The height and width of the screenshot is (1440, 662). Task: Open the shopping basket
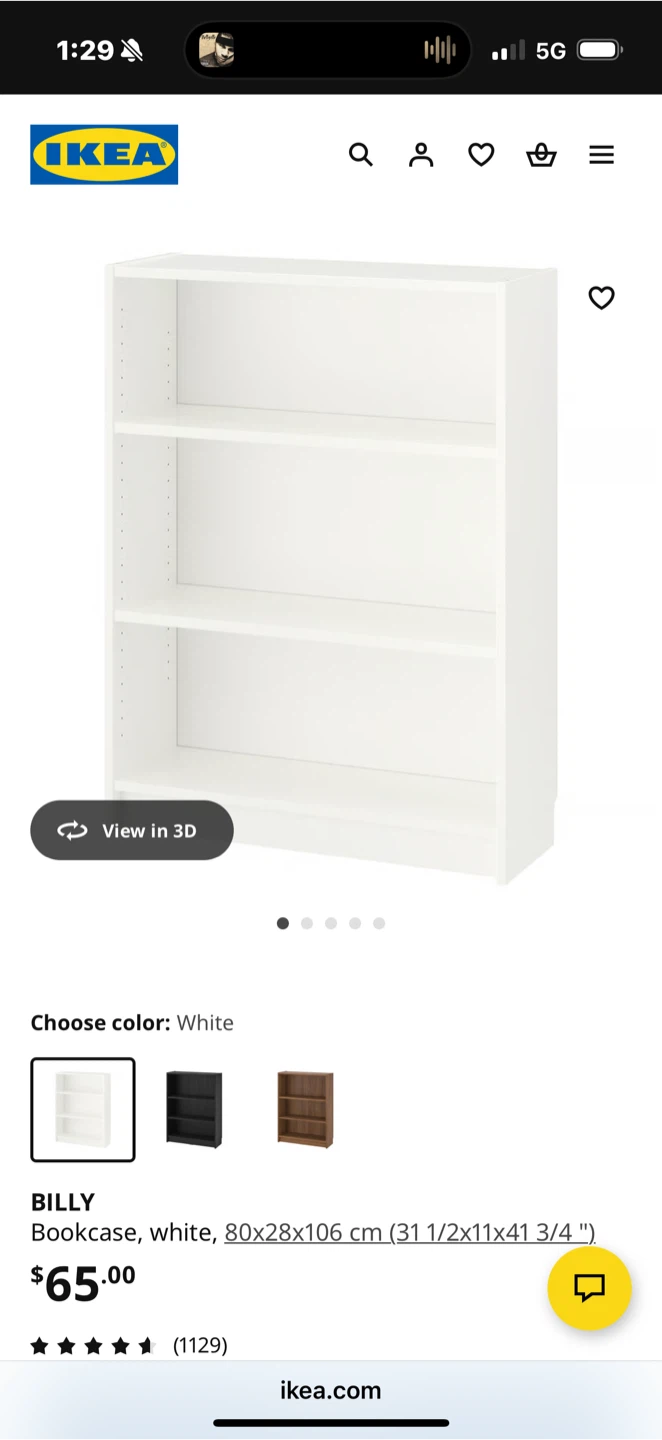click(541, 155)
